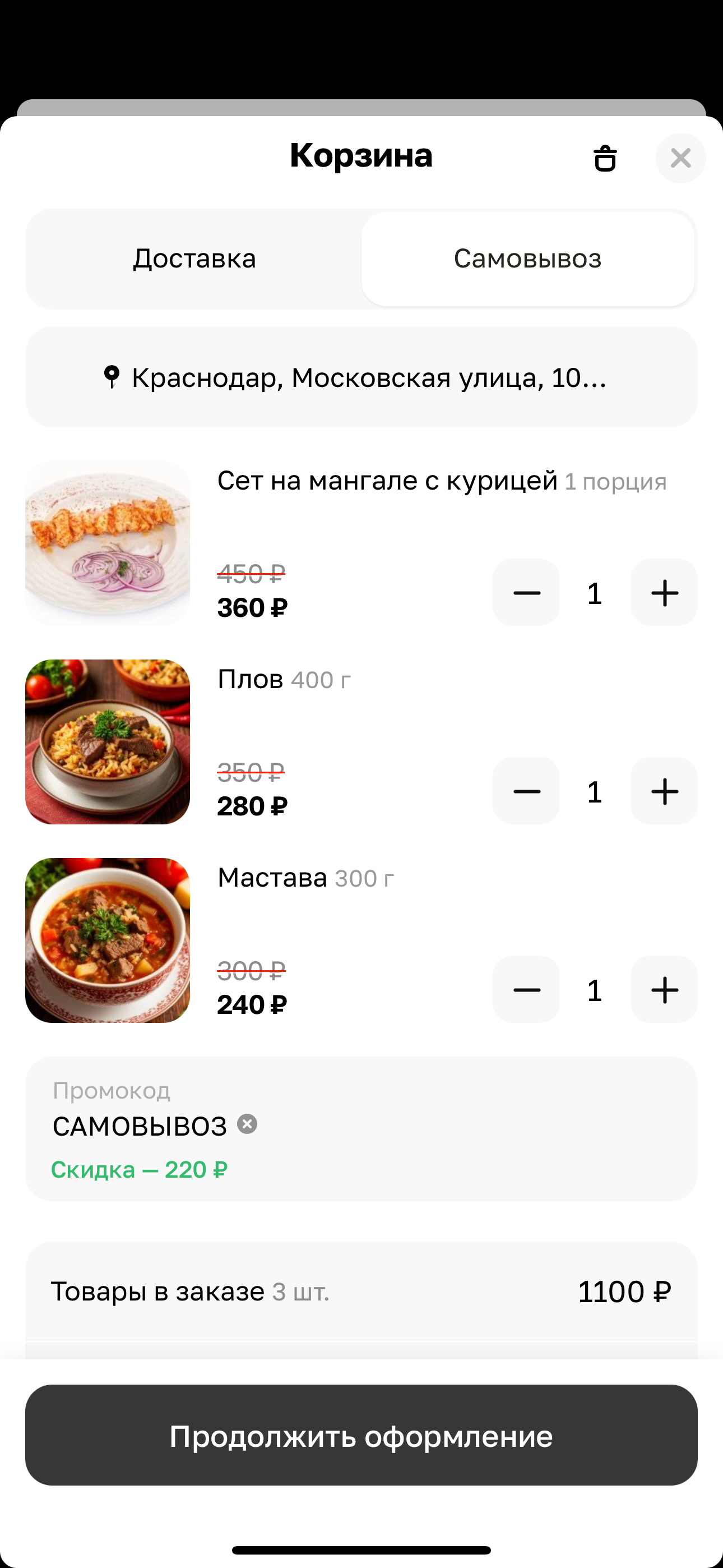Add one more Плов
This screenshot has width=723, height=1568.
(664, 791)
